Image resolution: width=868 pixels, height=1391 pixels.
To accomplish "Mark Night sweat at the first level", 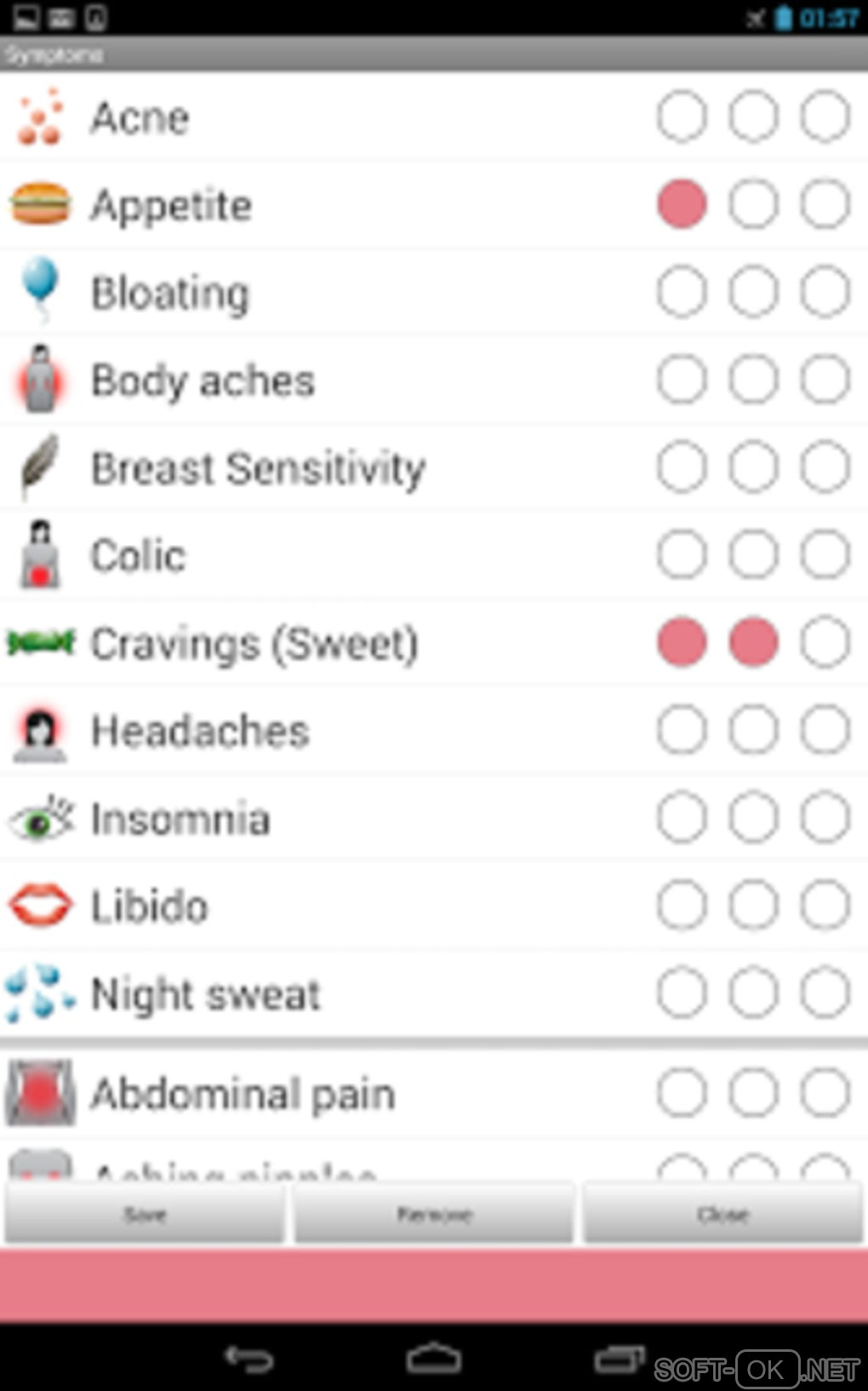I will 682,993.
